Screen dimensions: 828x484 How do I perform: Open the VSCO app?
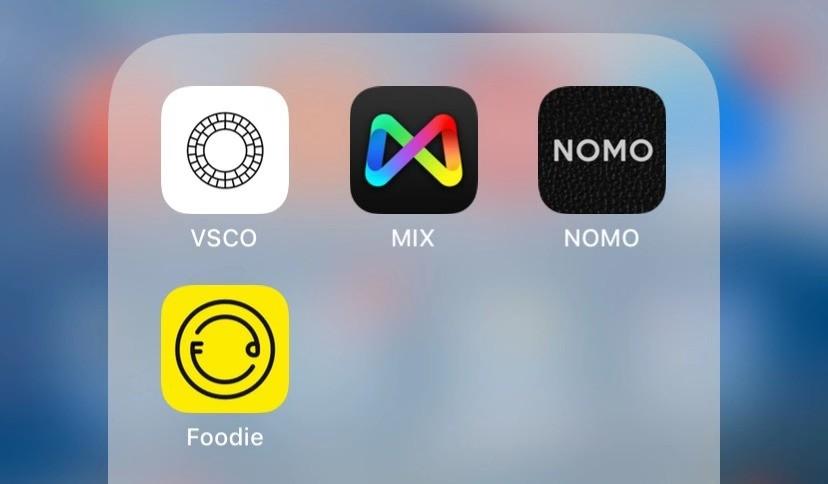click(x=225, y=150)
